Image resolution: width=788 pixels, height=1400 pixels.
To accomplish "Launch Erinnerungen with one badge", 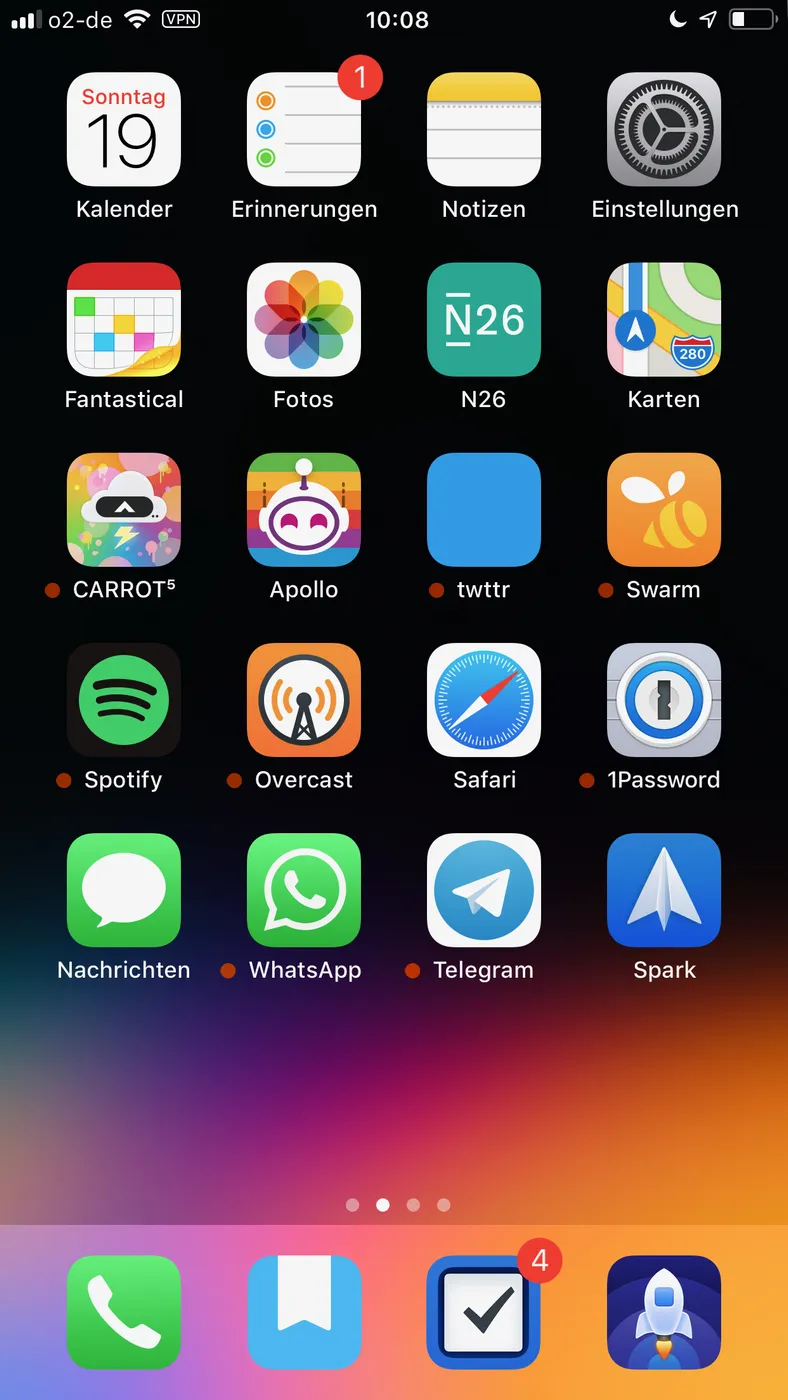I will point(304,130).
